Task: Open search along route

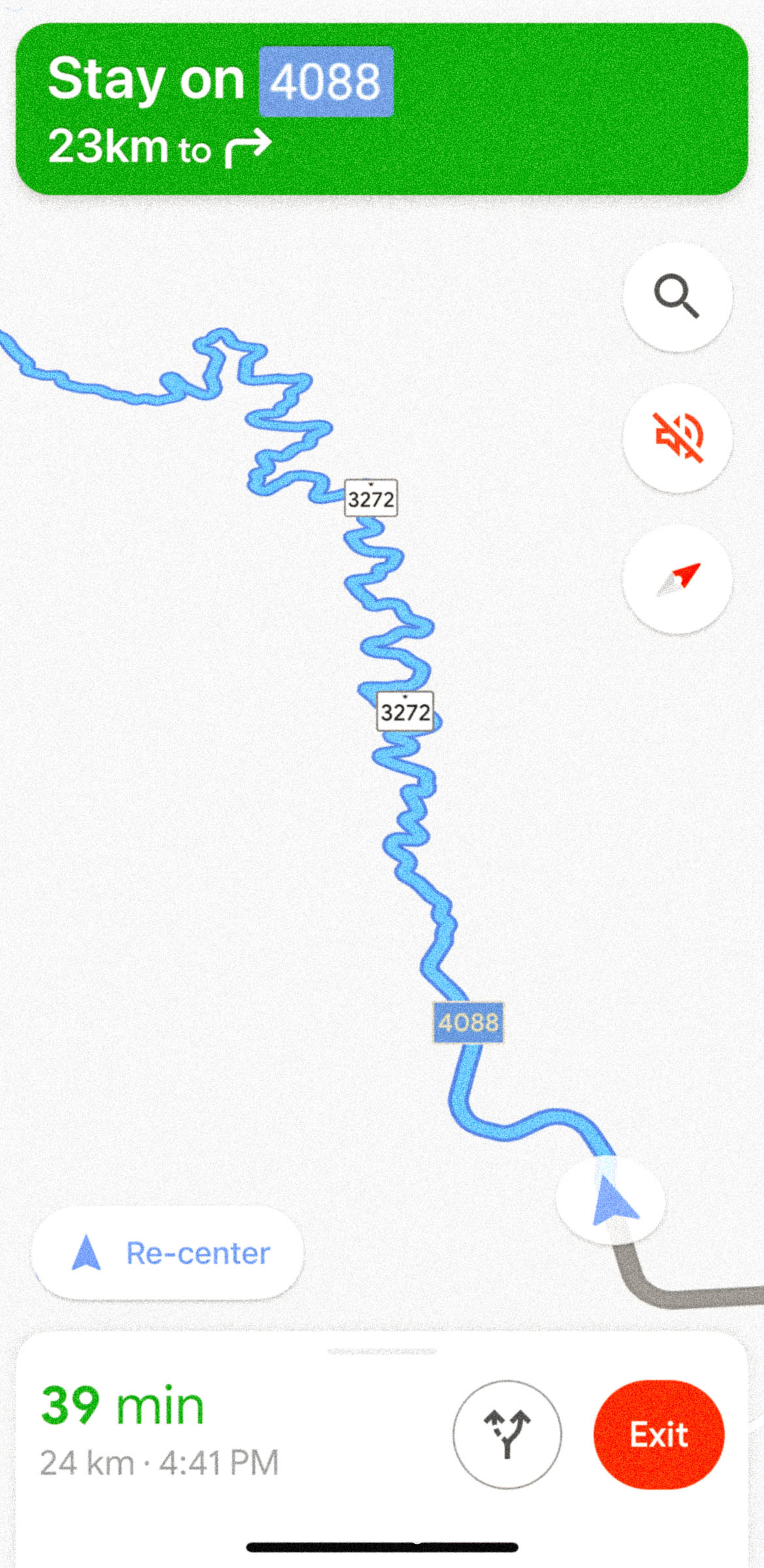Action: (677, 297)
